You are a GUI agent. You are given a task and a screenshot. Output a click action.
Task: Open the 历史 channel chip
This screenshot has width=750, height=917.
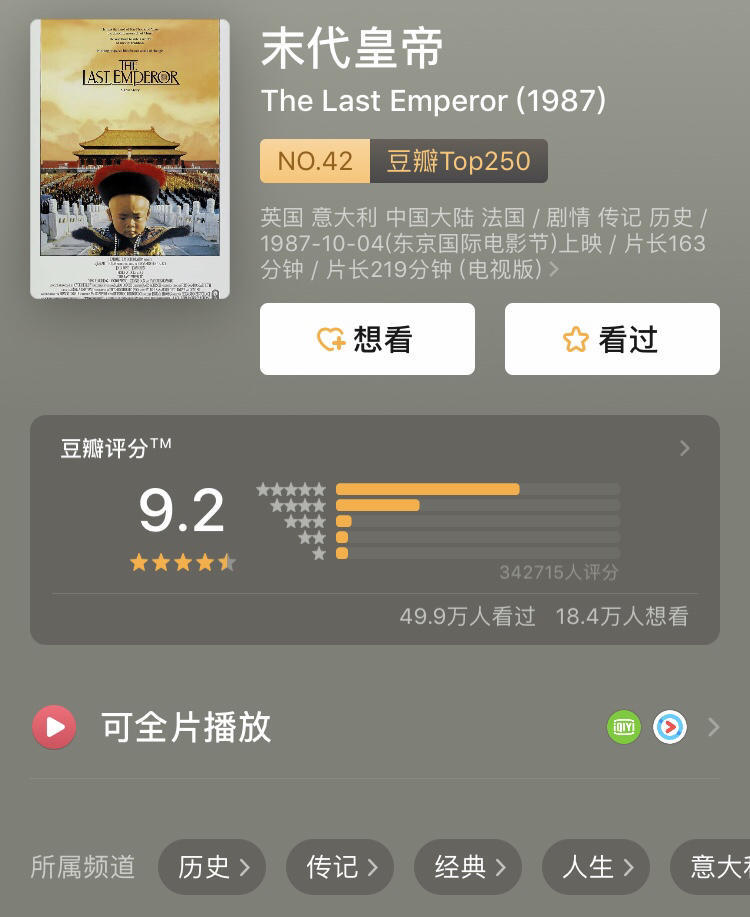212,866
